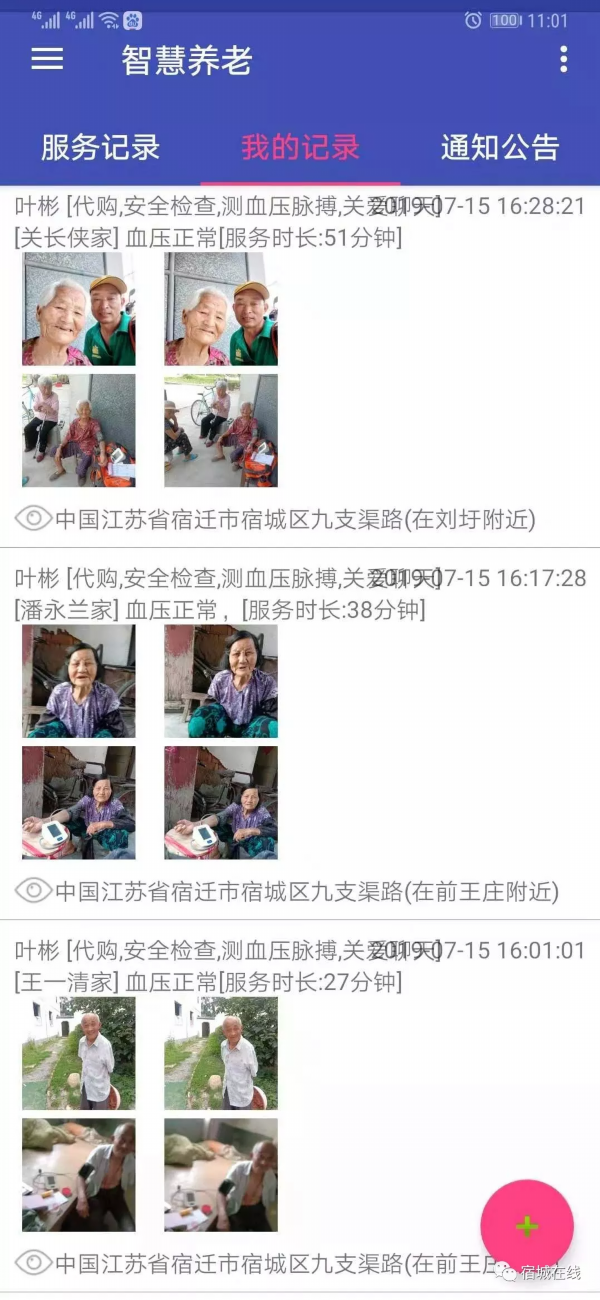600x1300 pixels.
Task: Switch to the 服务记录 tab
Action: point(100,147)
